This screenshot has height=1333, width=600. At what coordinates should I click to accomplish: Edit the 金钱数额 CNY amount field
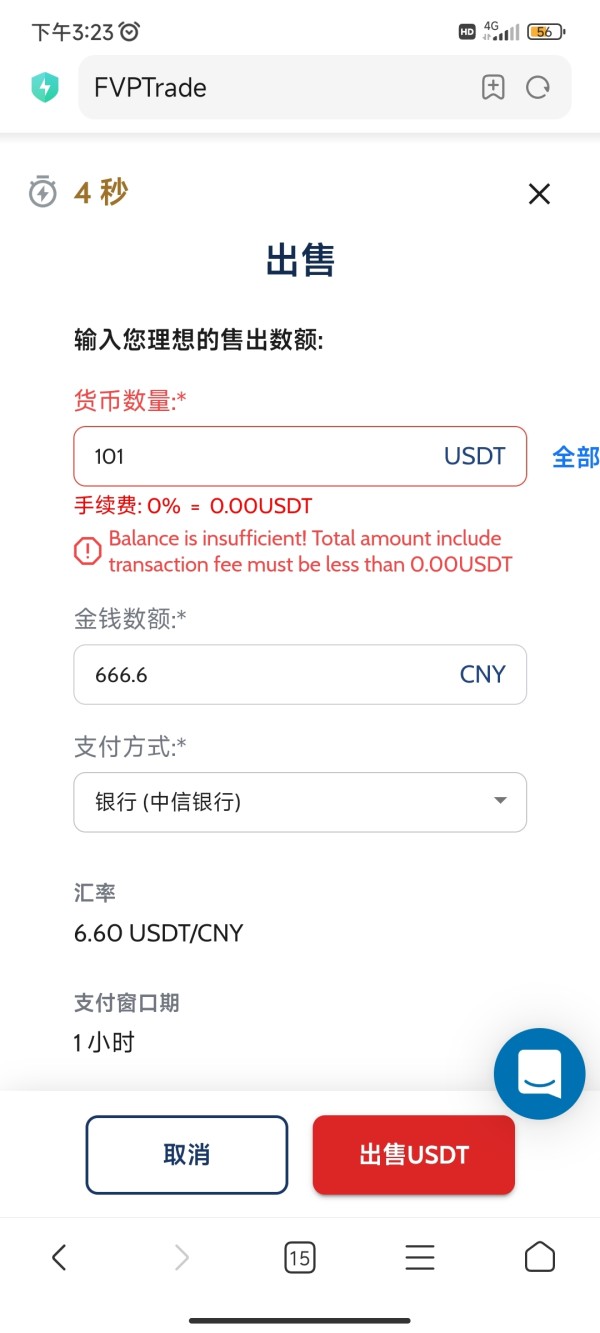(x=300, y=674)
